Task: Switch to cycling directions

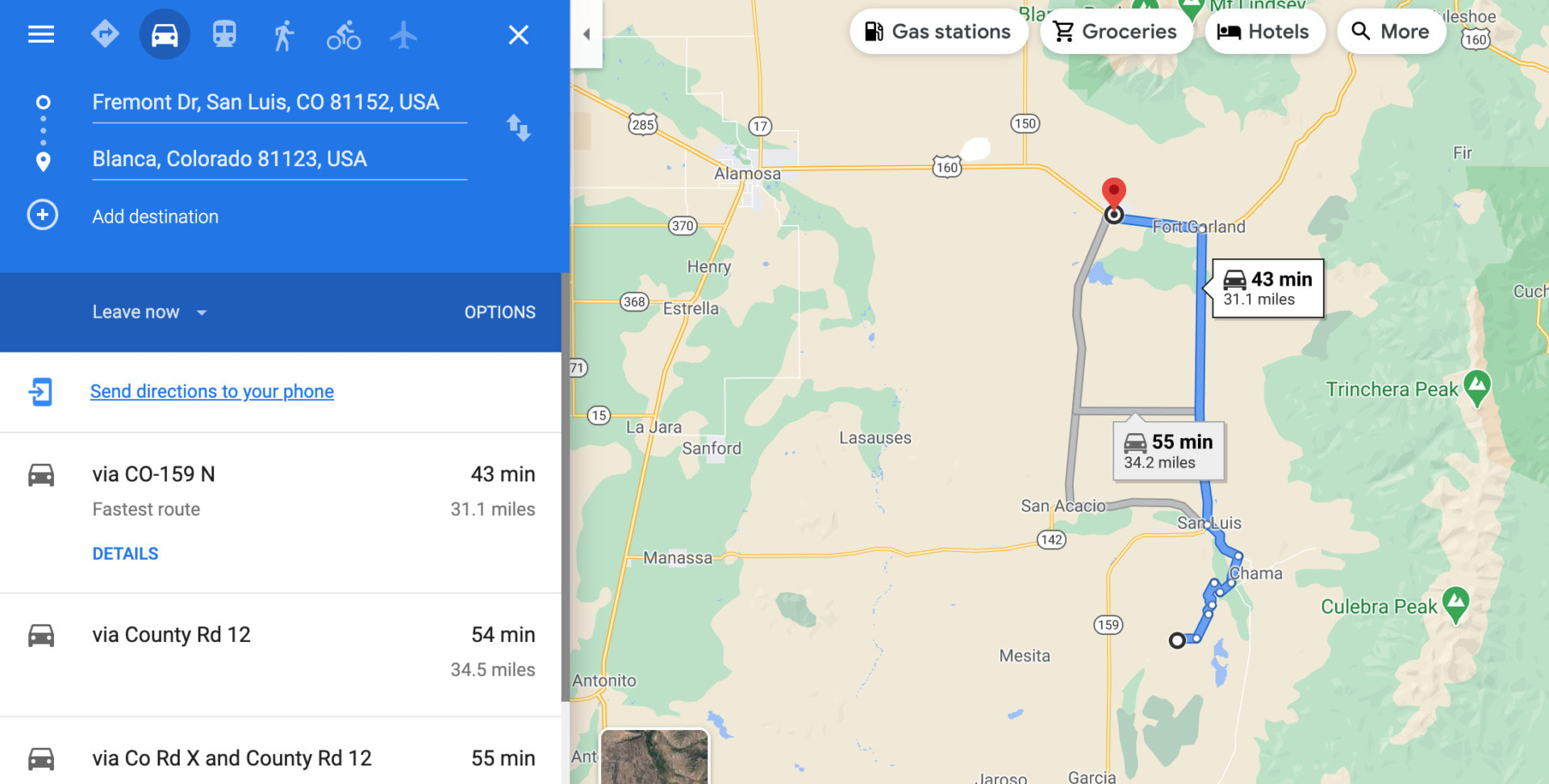Action: (343, 35)
